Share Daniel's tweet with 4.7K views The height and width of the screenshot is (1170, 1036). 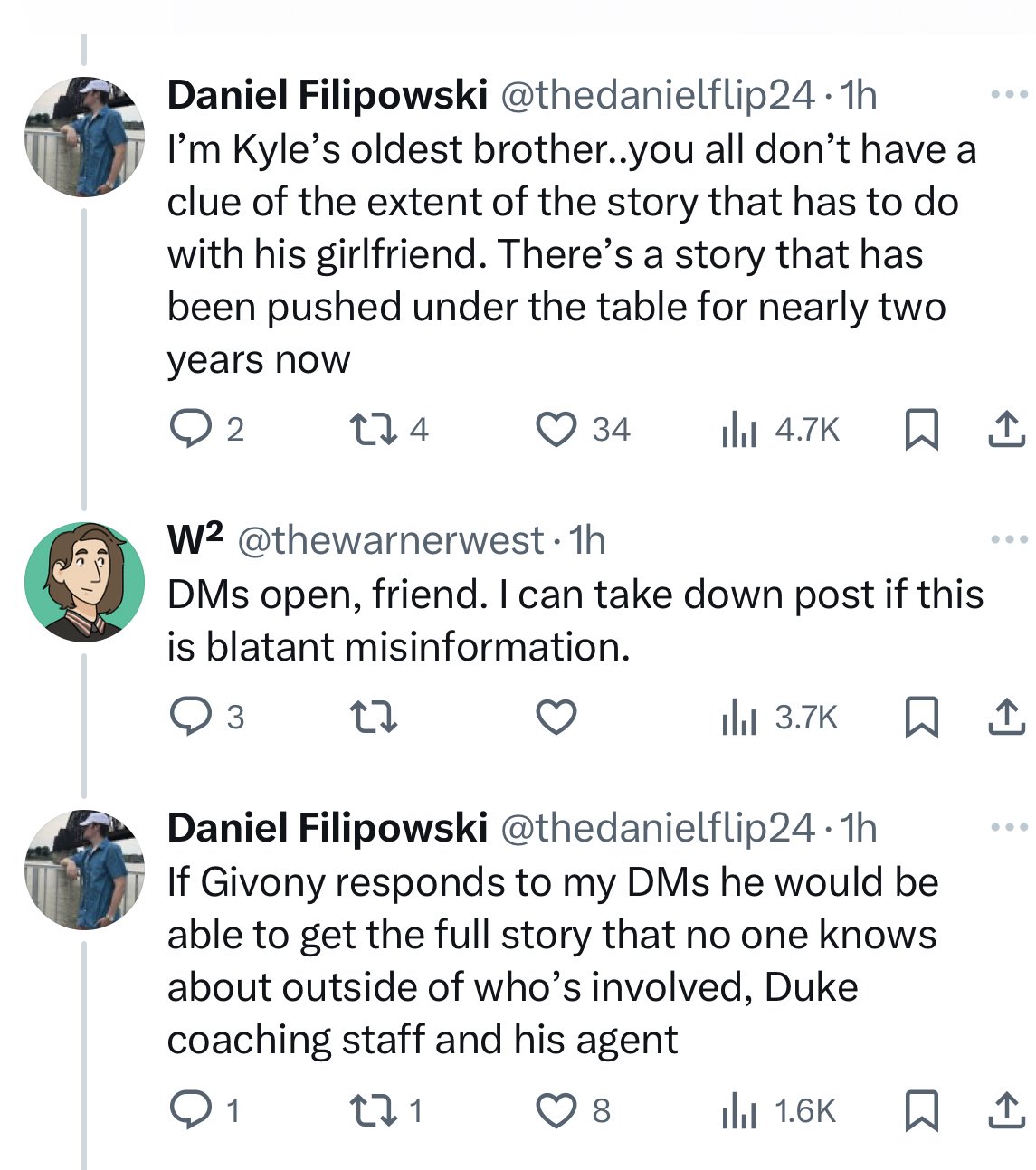tap(1005, 429)
